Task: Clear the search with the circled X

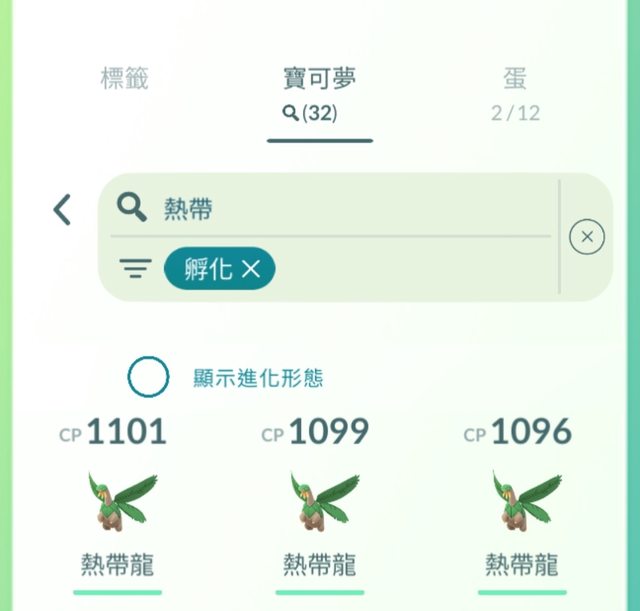Action: point(587,237)
